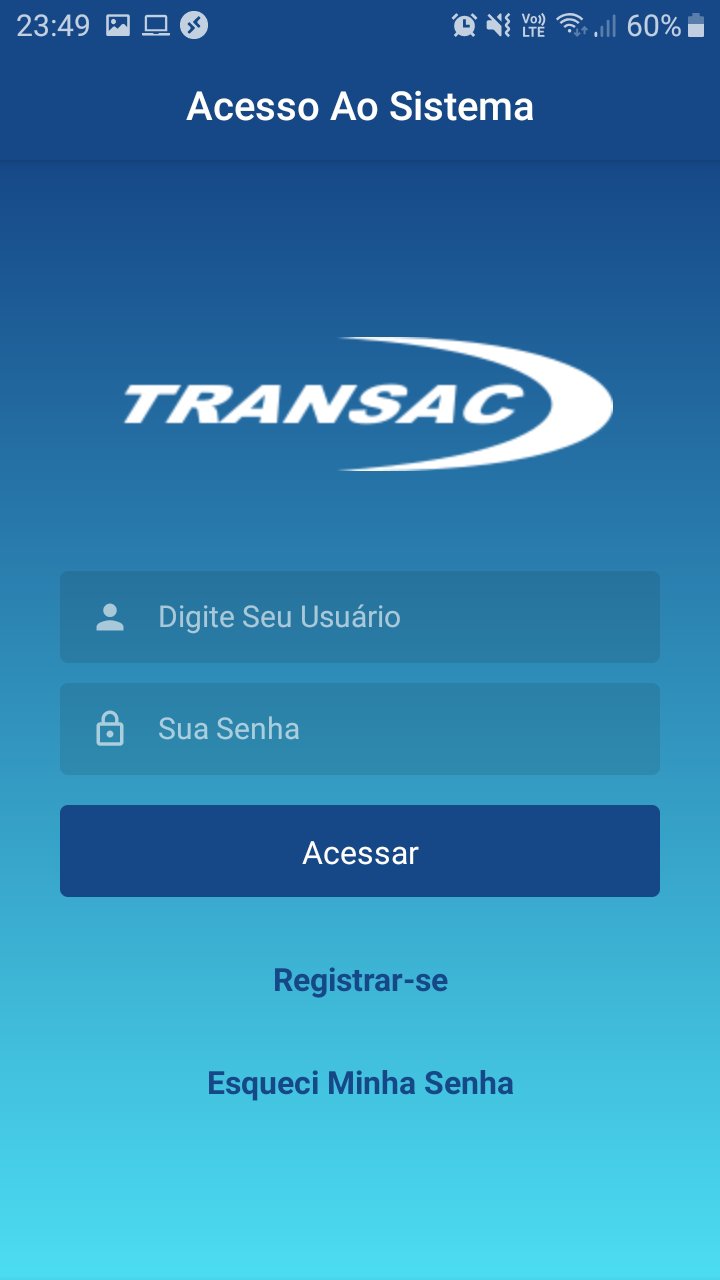Click Esqueci Minha Senha link

click(x=360, y=1083)
